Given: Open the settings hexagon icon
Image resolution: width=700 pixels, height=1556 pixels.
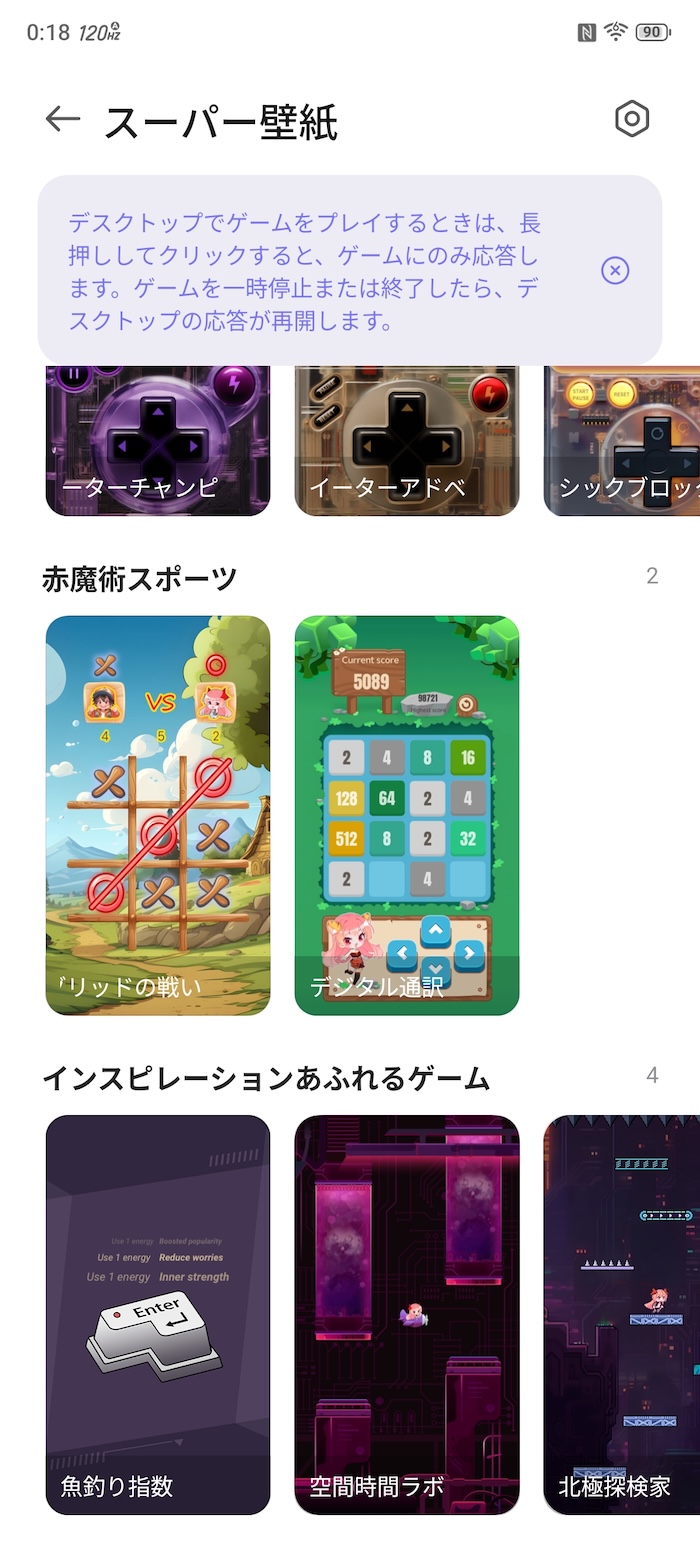Looking at the screenshot, I should [x=632, y=119].
